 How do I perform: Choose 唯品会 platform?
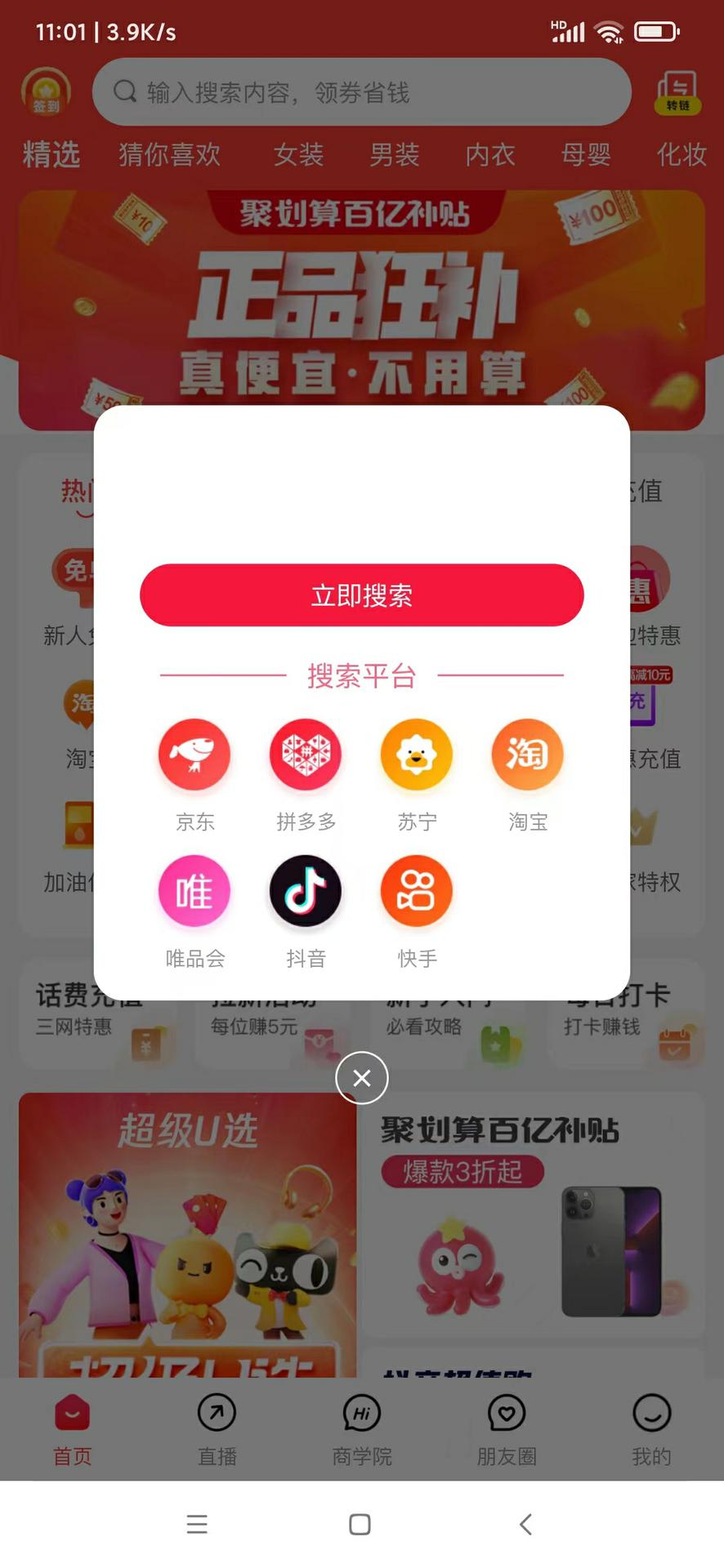[194, 891]
